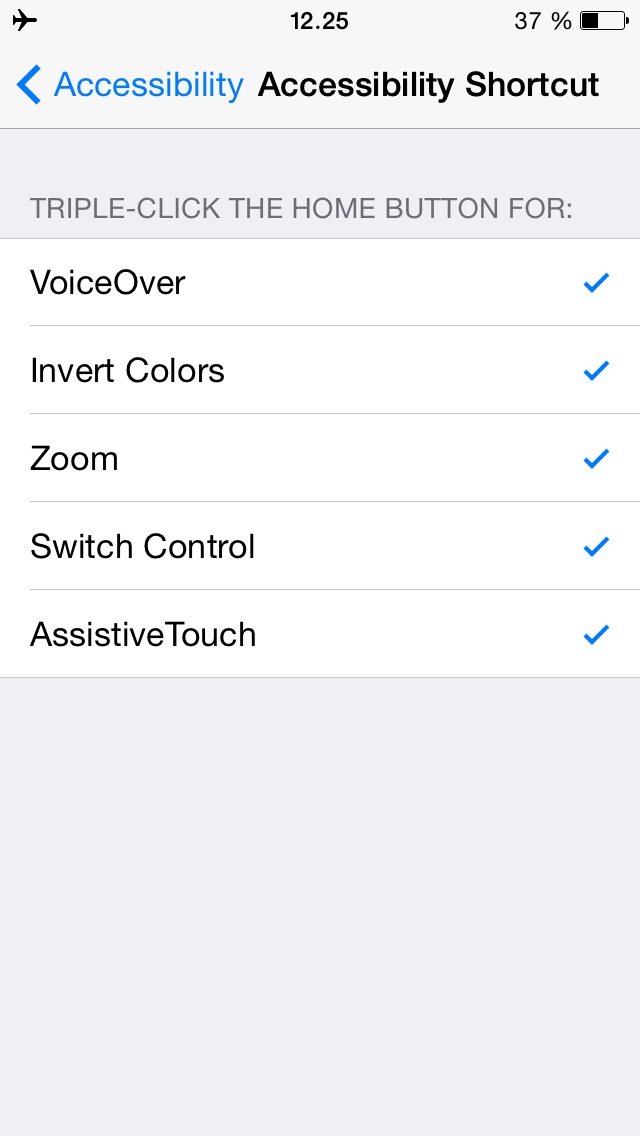640x1136 pixels.
Task: Toggle the Zoom shortcut option
Action: click(320, 458)
